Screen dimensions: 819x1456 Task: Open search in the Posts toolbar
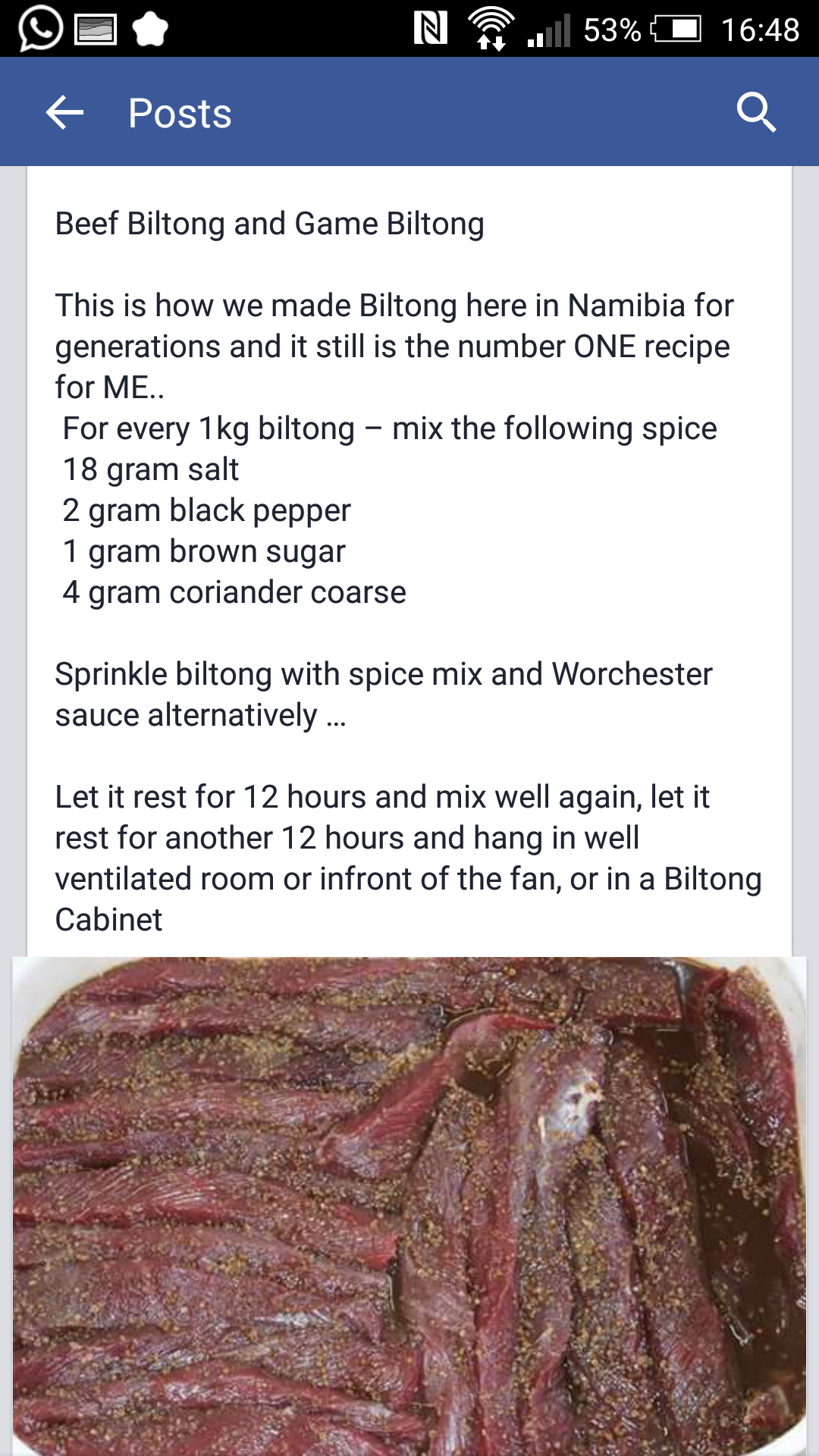click(756, 113)
